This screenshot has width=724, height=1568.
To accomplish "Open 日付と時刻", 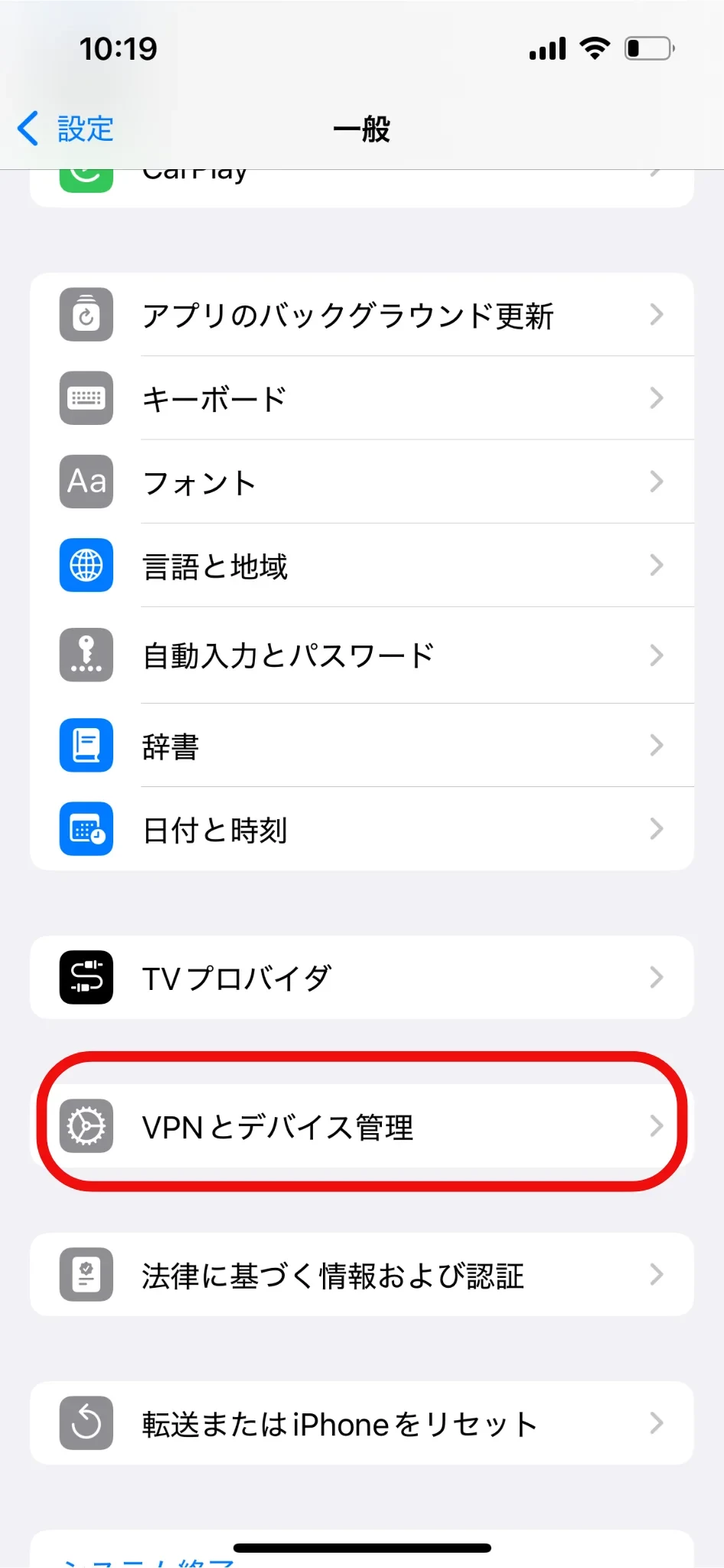I will coord(361,829).
